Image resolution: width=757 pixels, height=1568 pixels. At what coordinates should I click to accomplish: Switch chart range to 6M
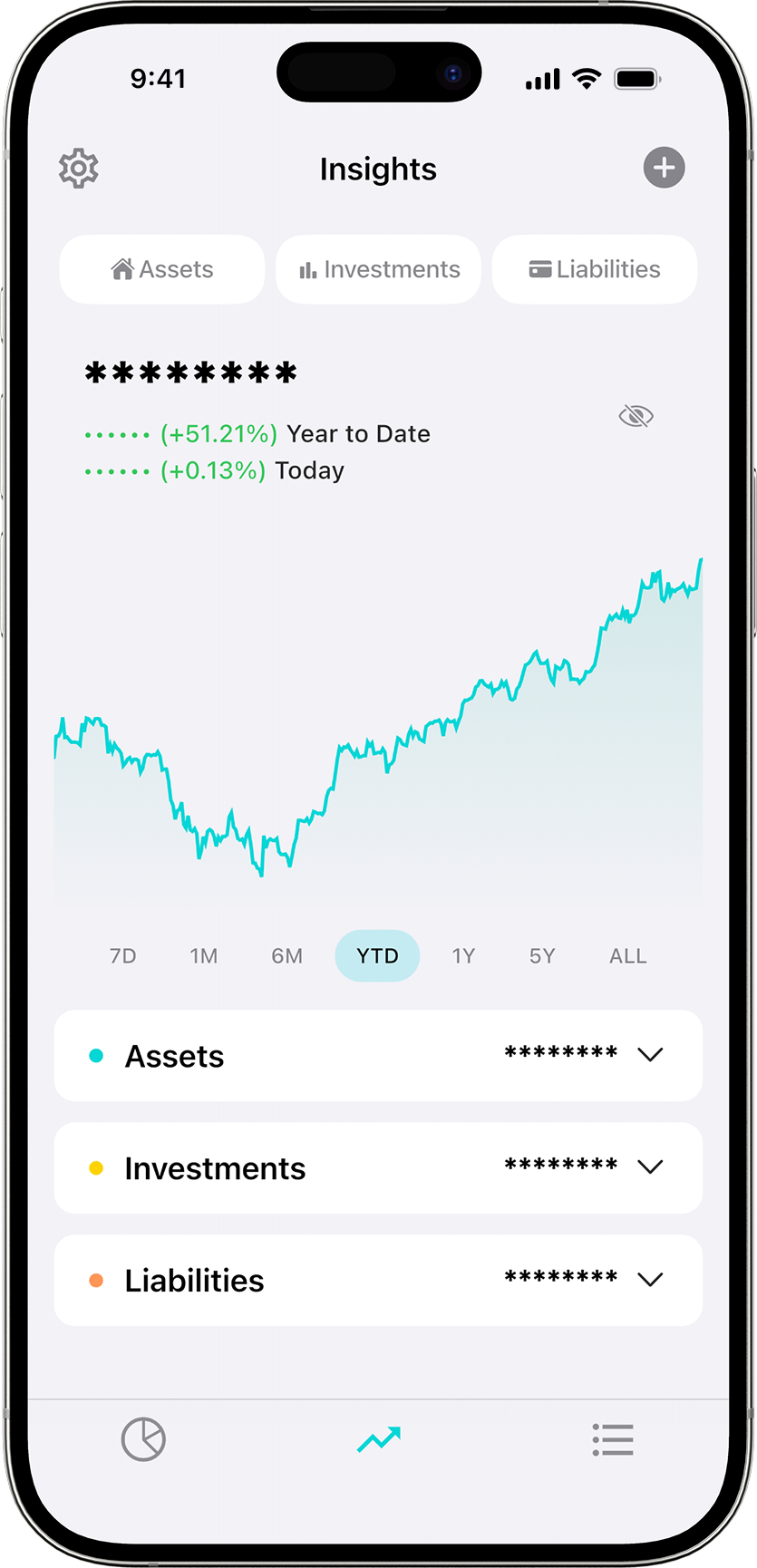click(286, 956)
